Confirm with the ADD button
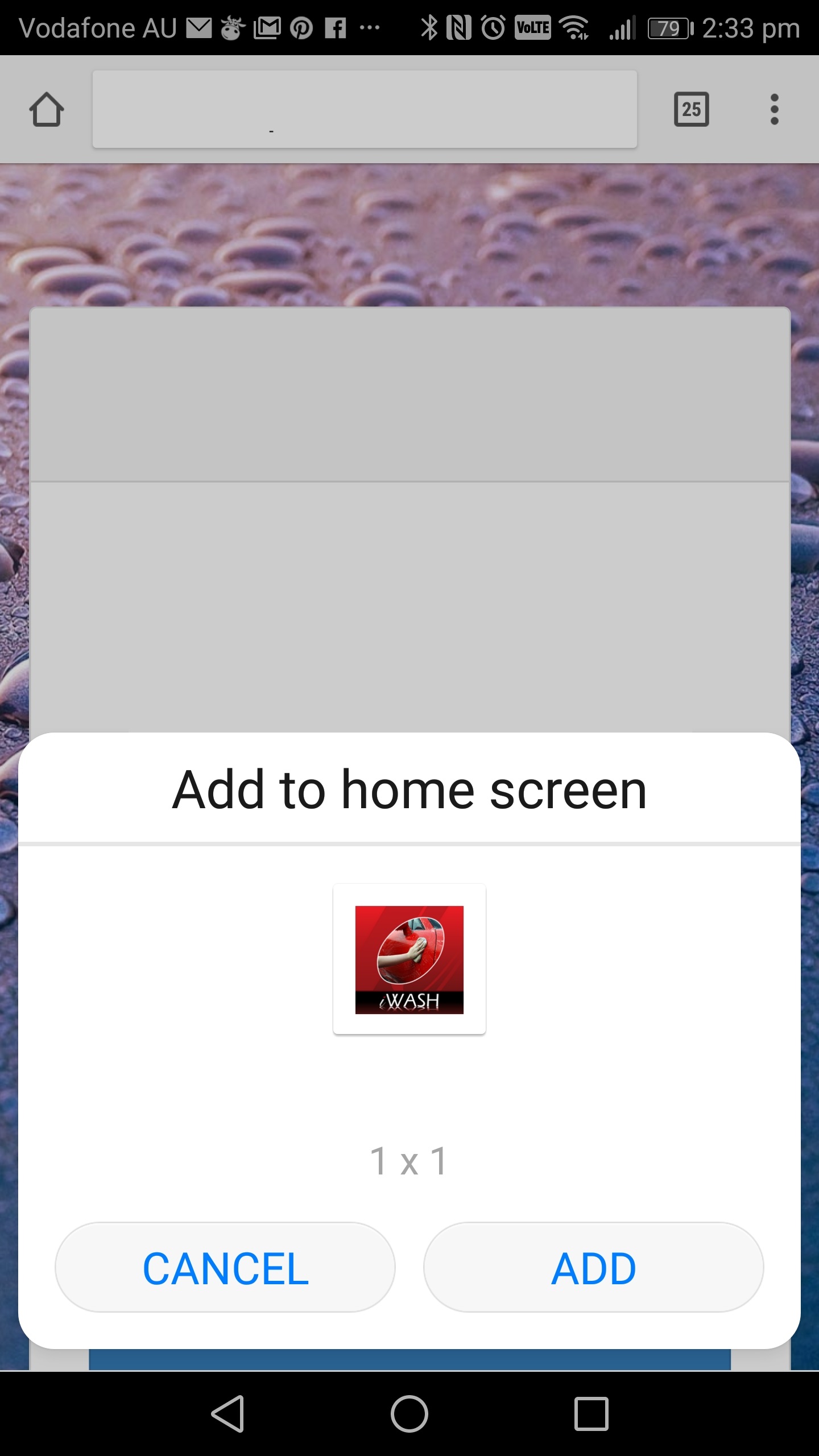 593,1268
